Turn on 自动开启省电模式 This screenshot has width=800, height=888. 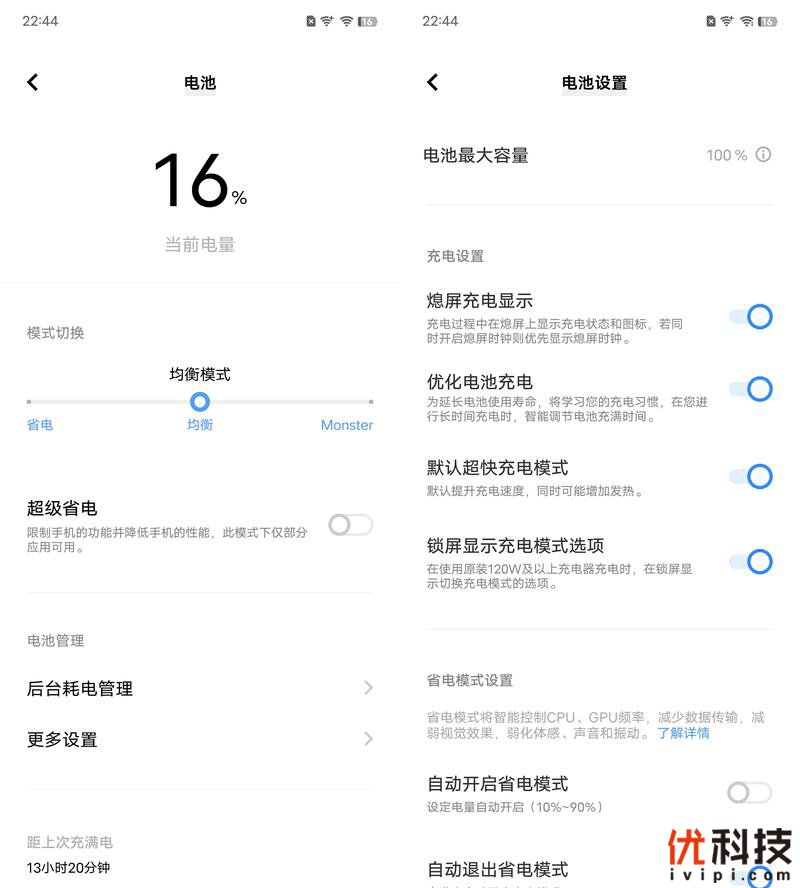point(749,793)
